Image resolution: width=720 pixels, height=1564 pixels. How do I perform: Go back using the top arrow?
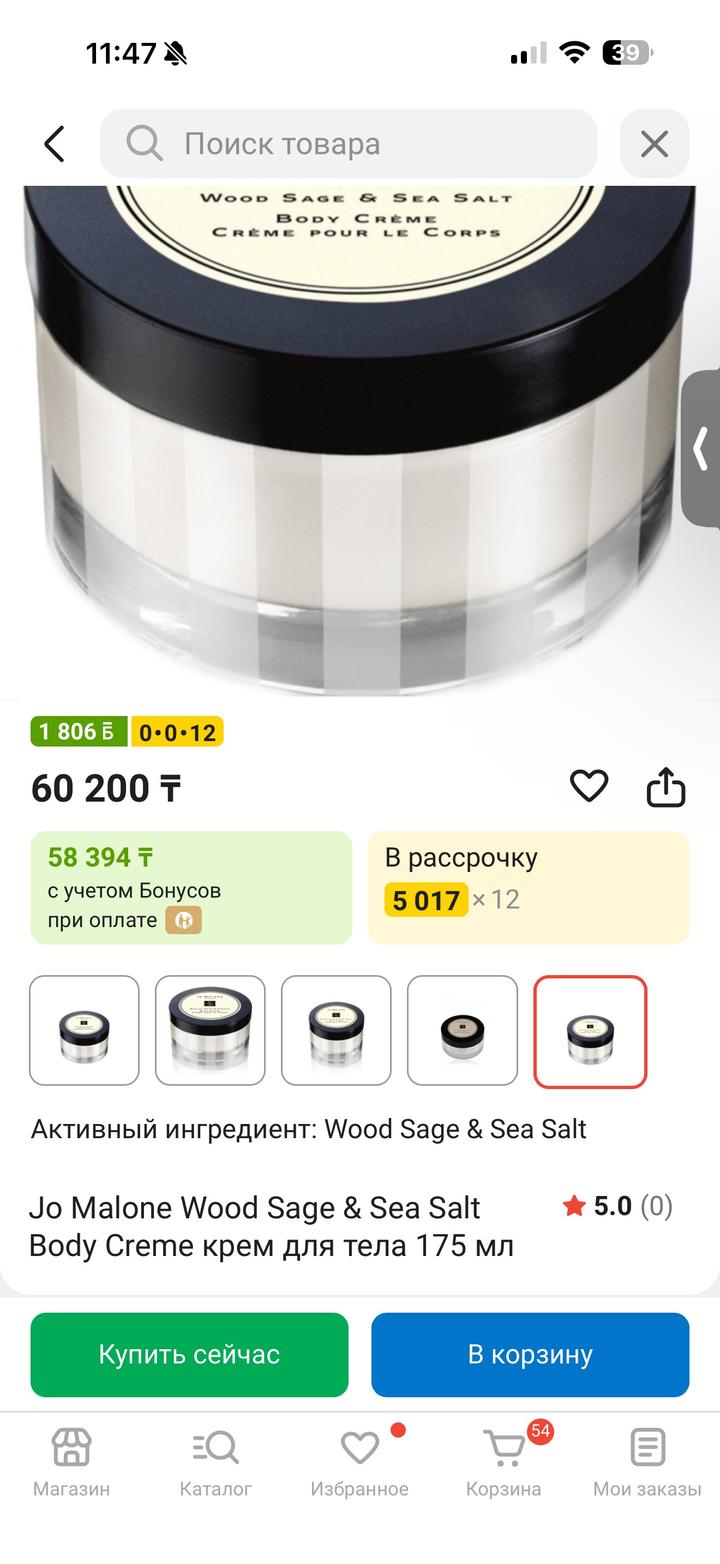pyautogui.click(x=55, y=144)
